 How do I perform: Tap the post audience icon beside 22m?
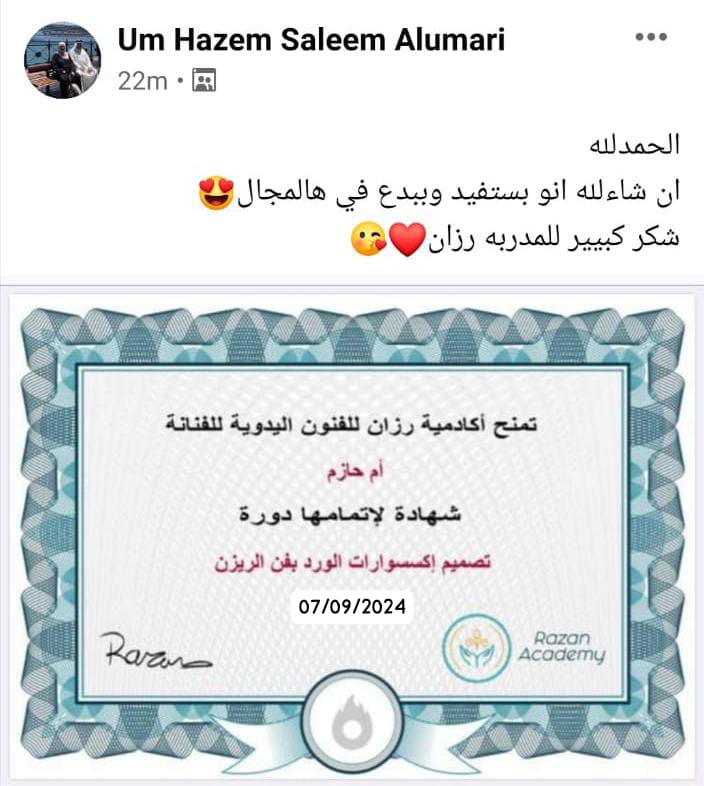pyautogui.click(x=203, y=81)
